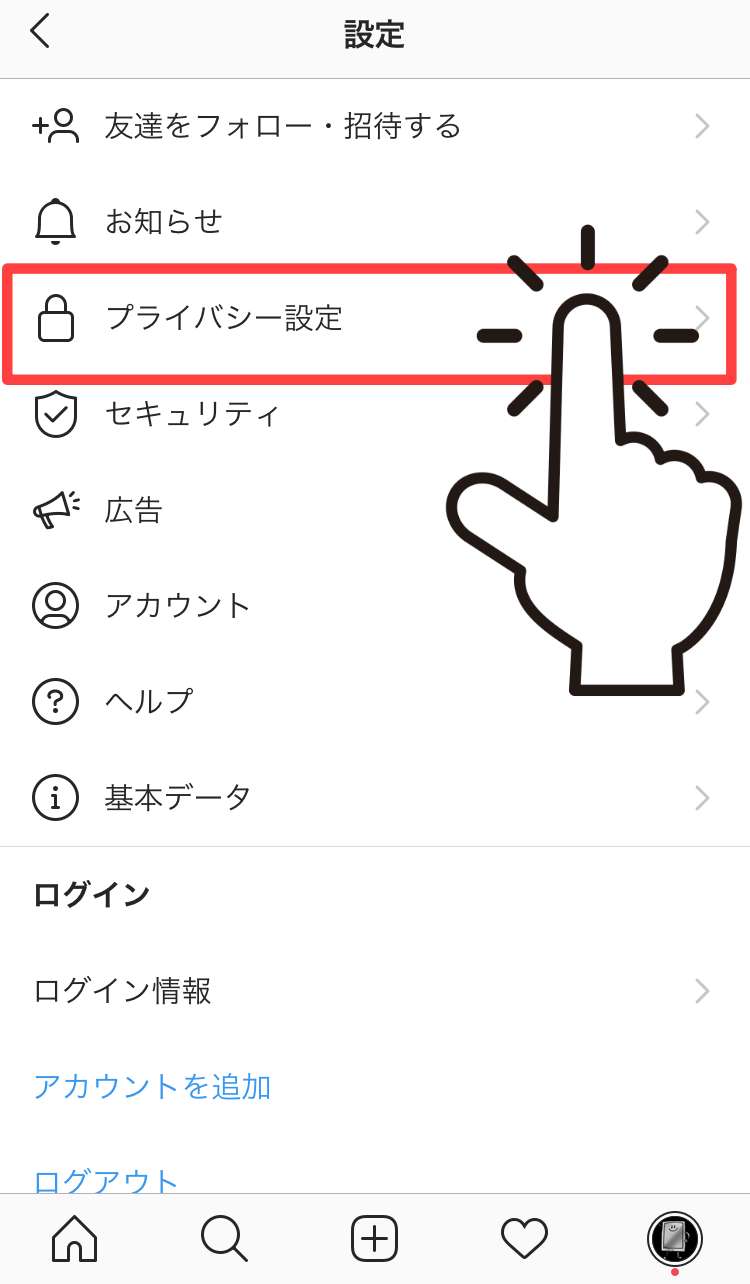Tap ログアウト to log out

pos(106,1180)
